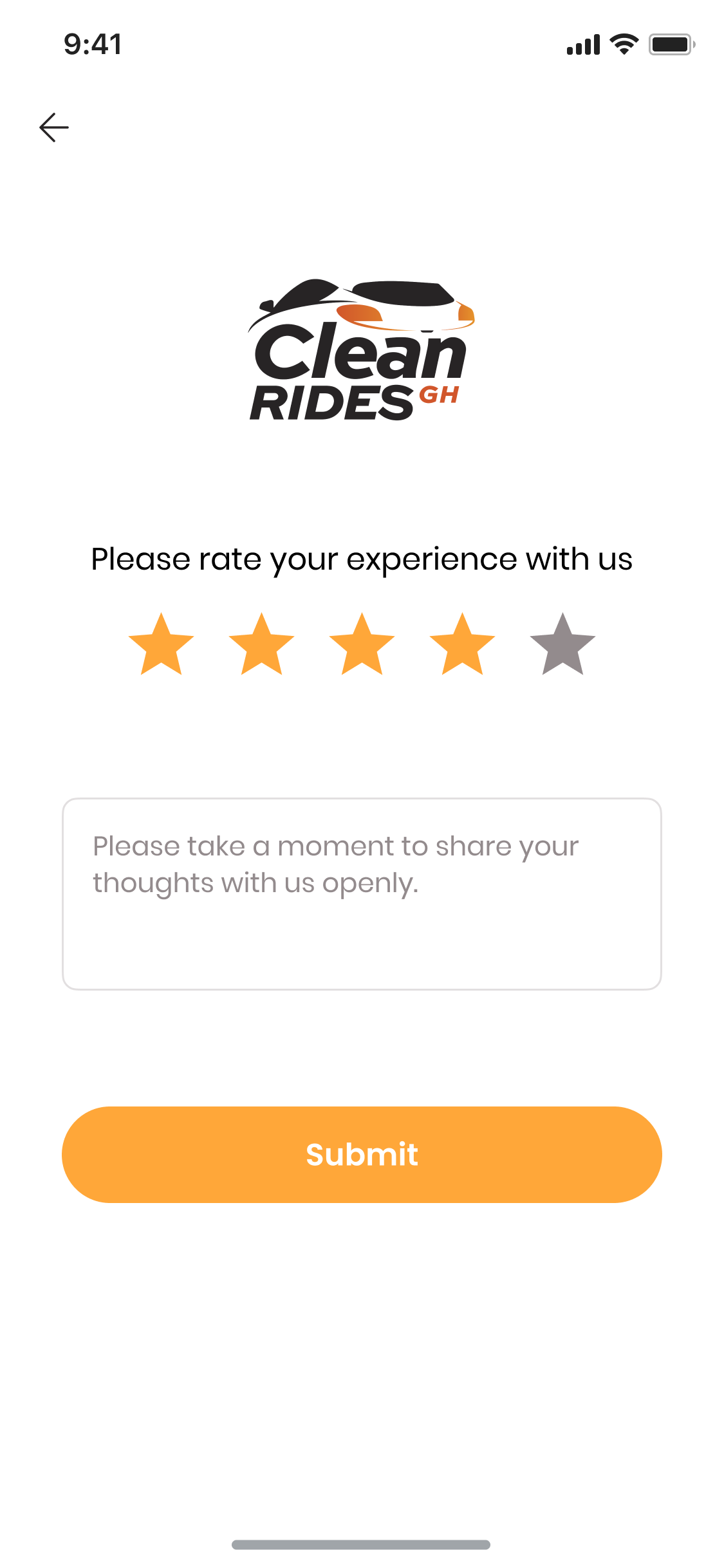Submit the feedback
724x1568 pixels.
coord(362,1154)
